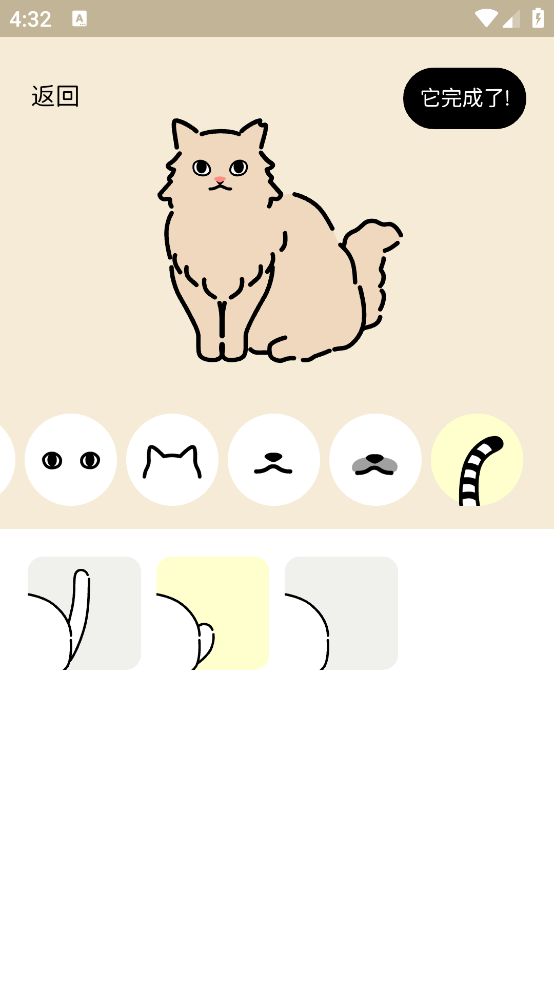
Task: Tap the partly hidden category circle at left
Action: coord(6,460)
